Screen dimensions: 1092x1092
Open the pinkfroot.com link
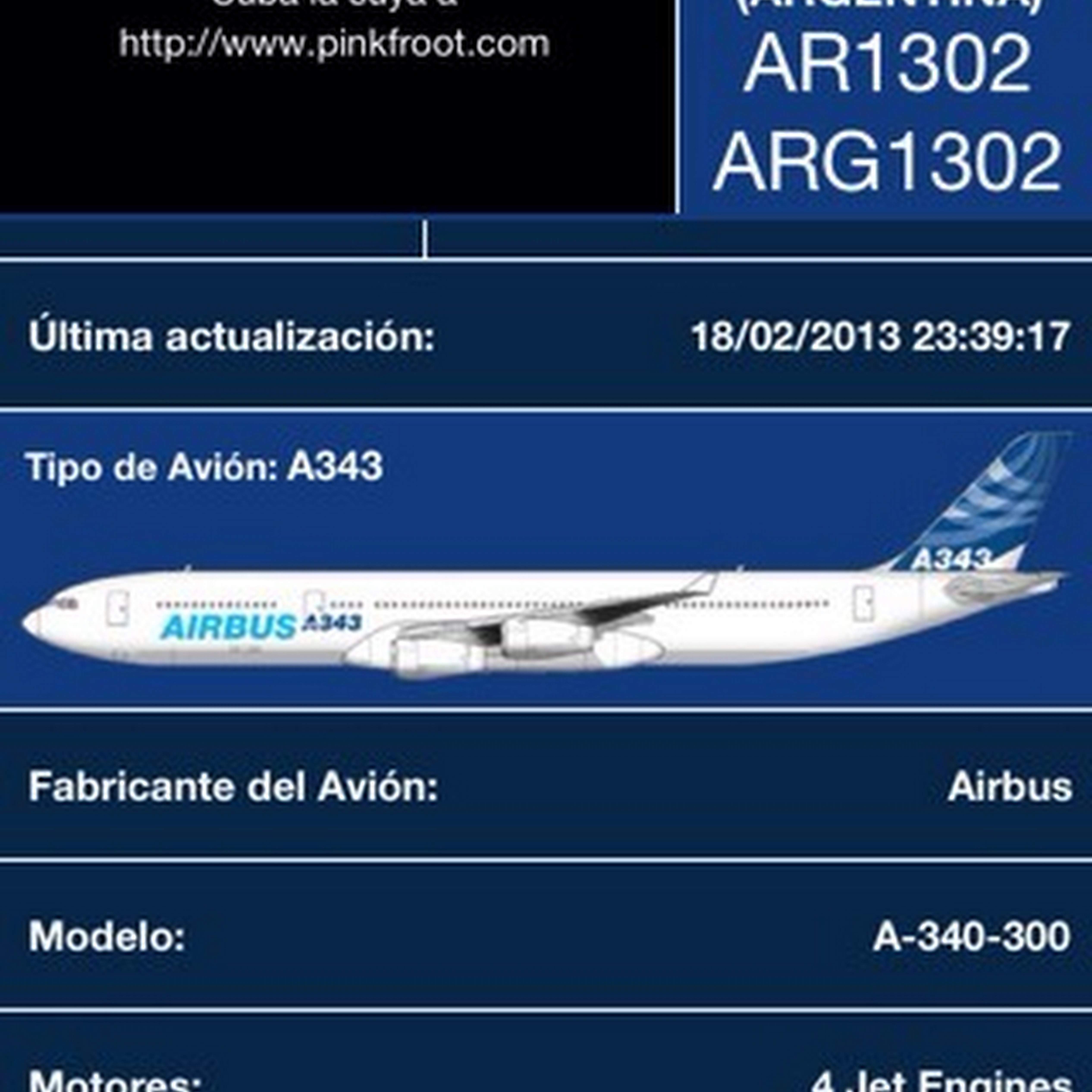334,44
